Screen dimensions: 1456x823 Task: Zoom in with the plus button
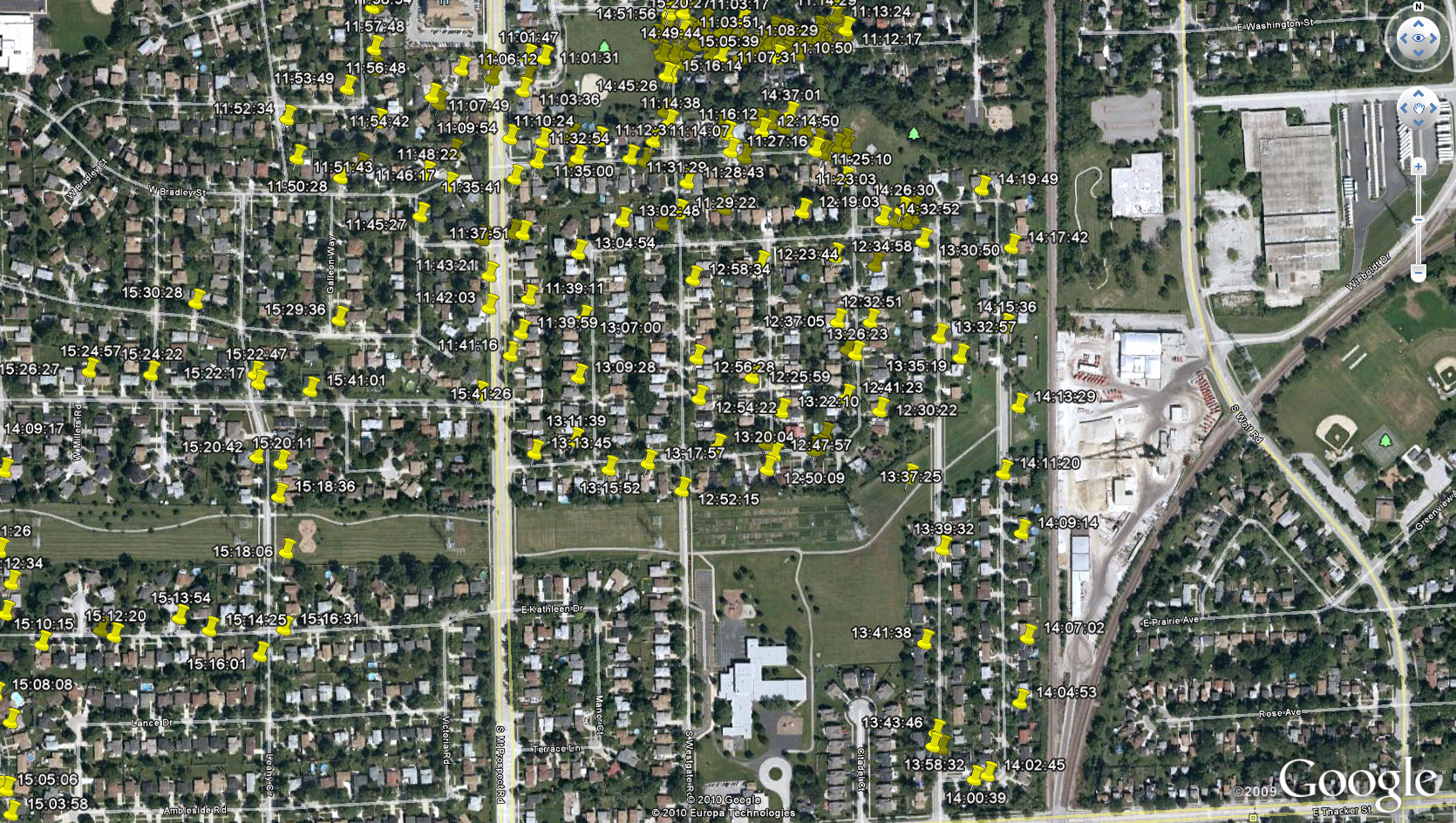coord(1419,166)
